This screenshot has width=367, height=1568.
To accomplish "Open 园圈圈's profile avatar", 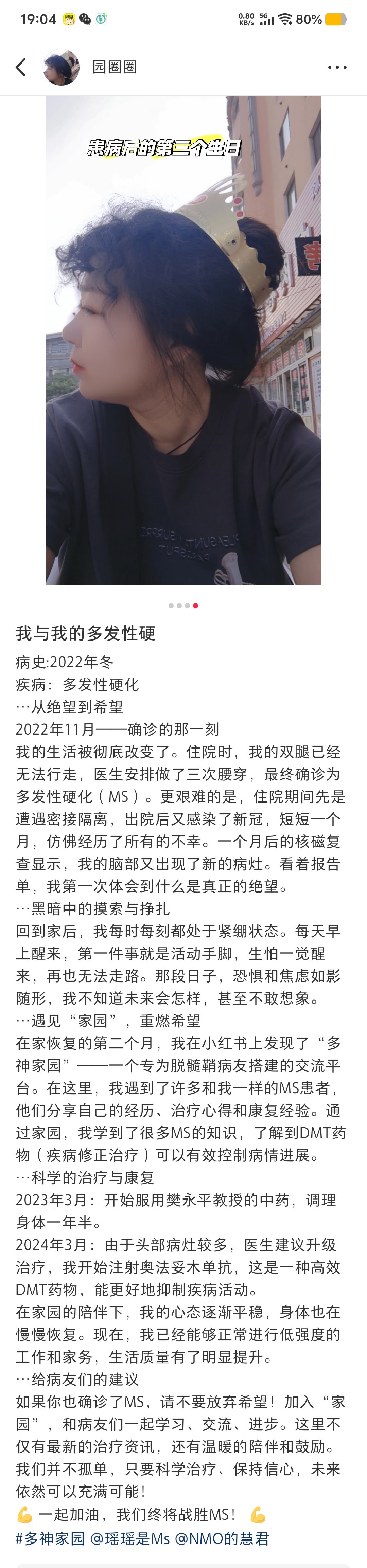I will coord(61,67).
